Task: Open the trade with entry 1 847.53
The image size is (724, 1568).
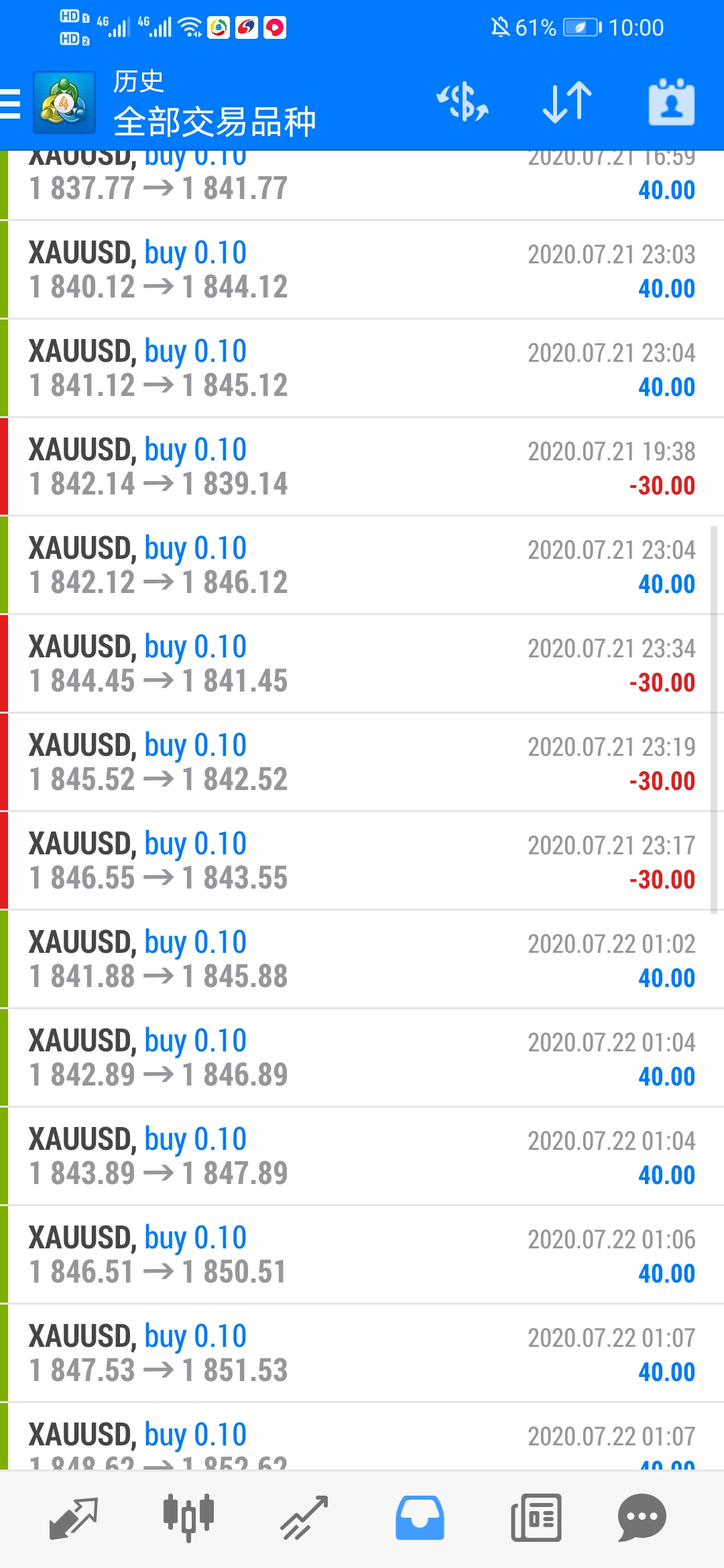Action: [362, 1354]
